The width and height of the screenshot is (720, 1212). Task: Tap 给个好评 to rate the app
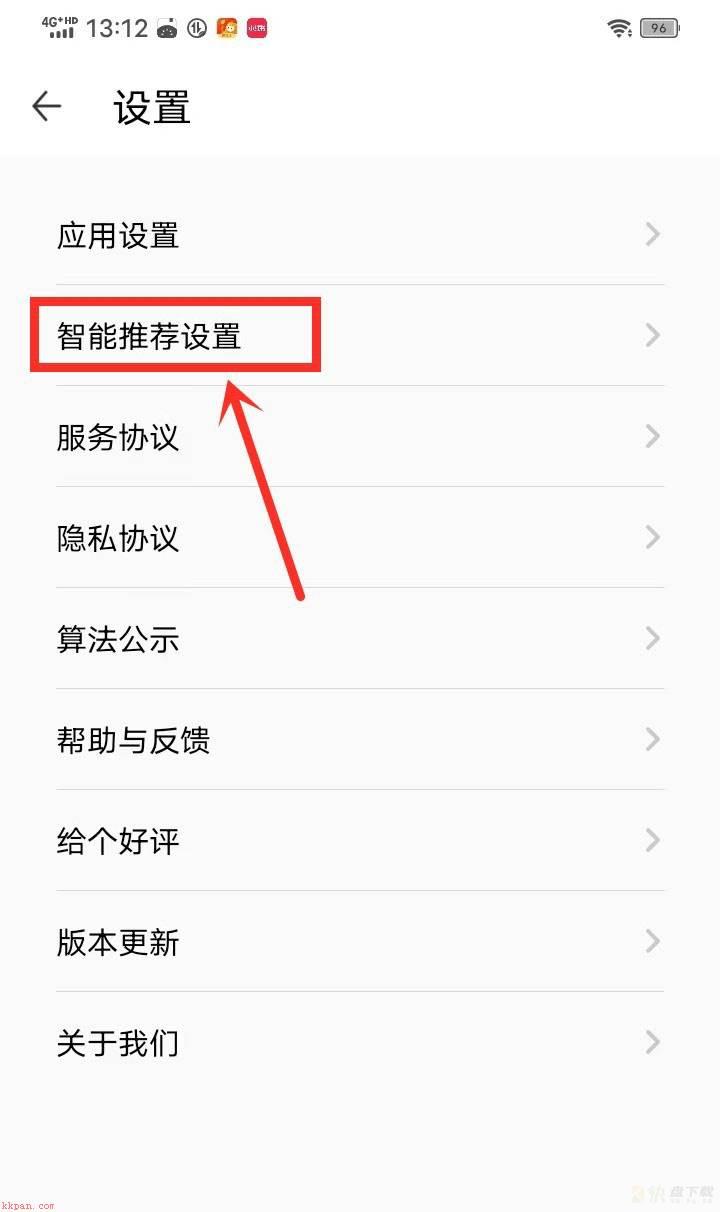tap(360, 841)
